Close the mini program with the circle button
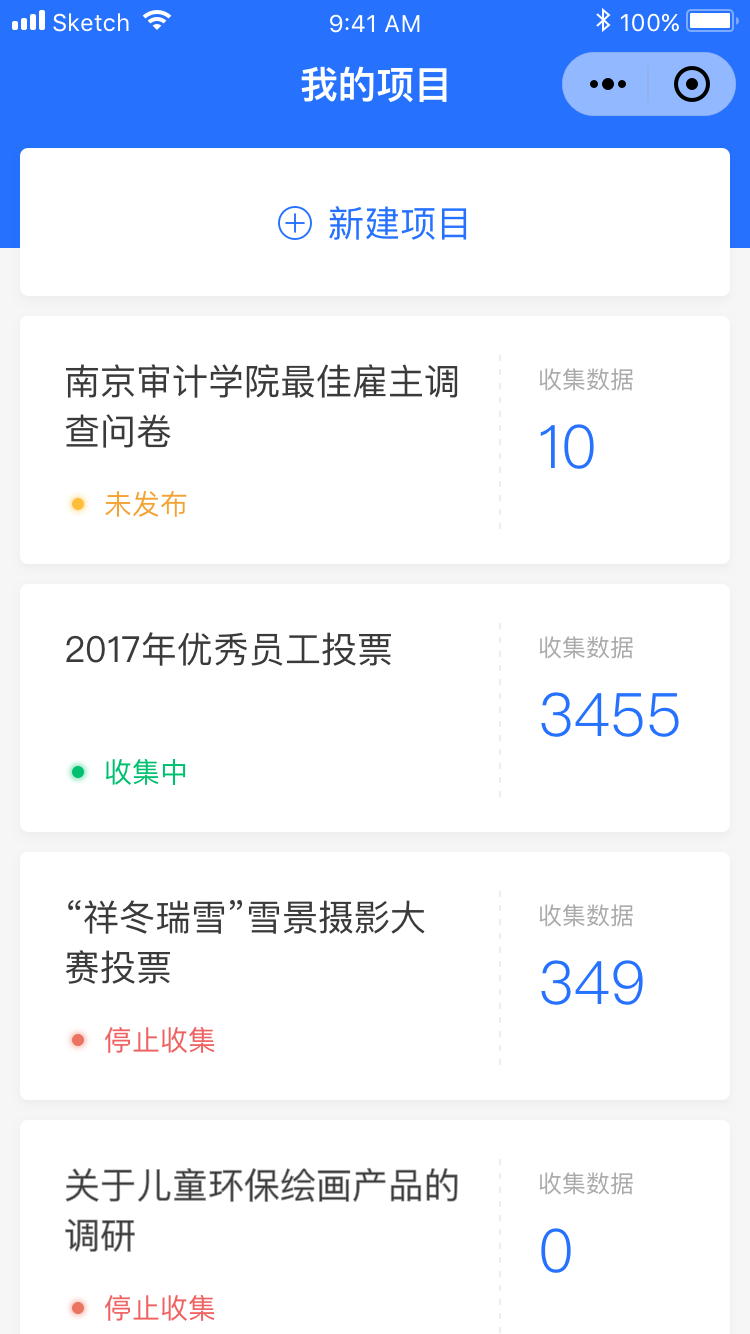 tap(692, 84)
